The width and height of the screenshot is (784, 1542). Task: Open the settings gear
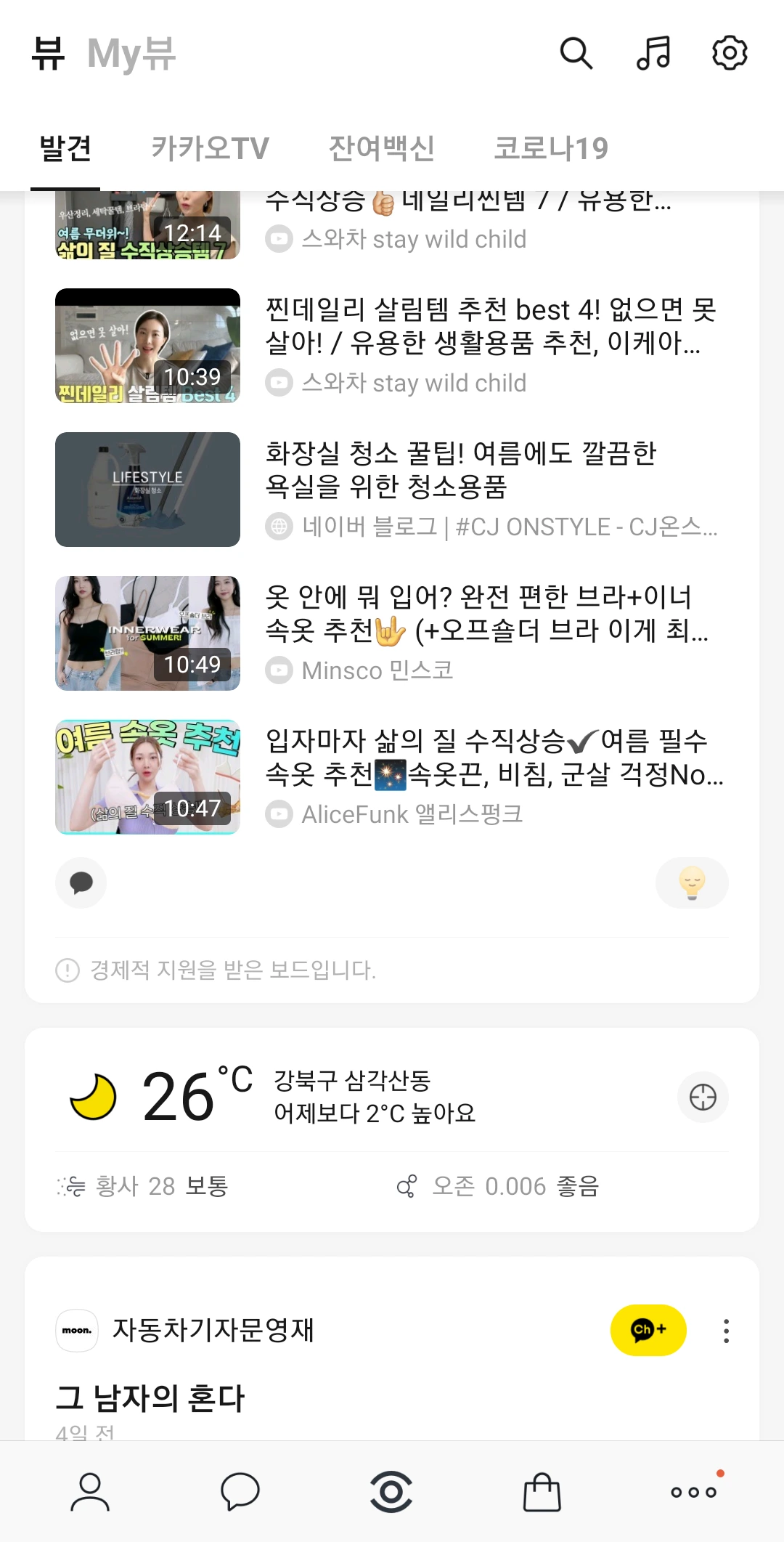click(730, 53)
